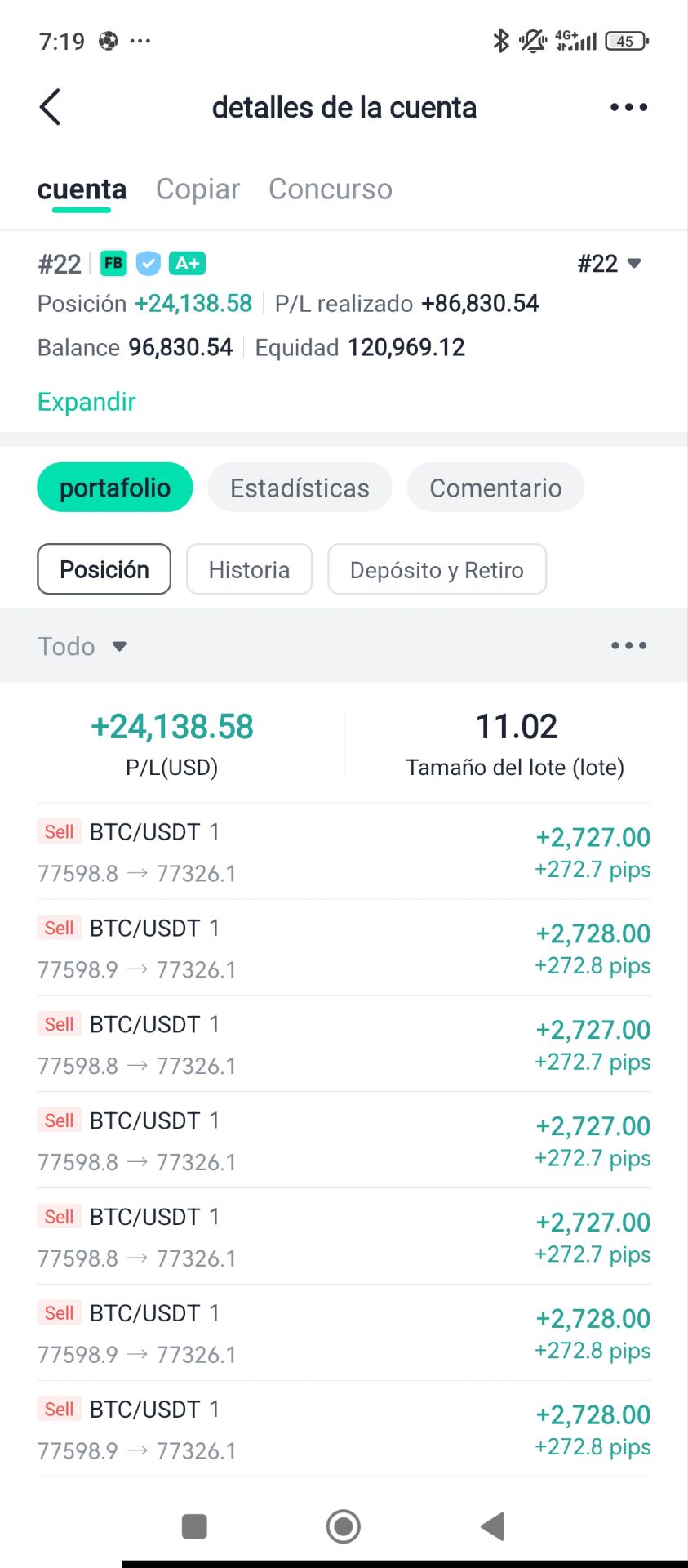Expand account details with Expandir
The height and width of the screenshot is (1568, 688).
click(x=87, y=402)
